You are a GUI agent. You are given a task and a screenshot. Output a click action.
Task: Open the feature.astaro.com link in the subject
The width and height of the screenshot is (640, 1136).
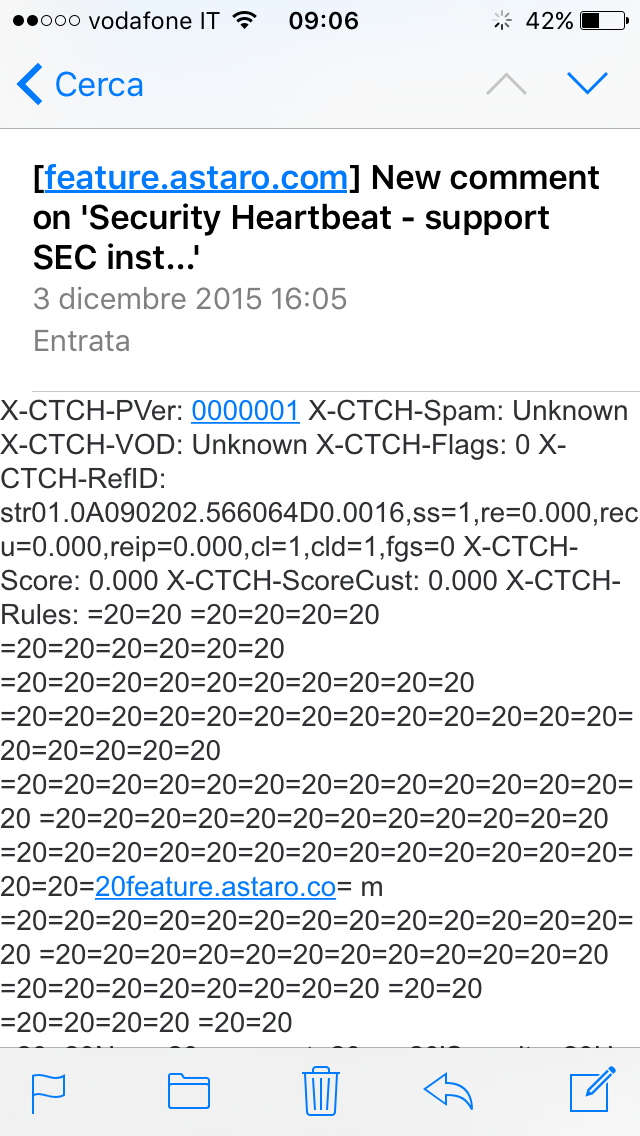pos(196,178)
